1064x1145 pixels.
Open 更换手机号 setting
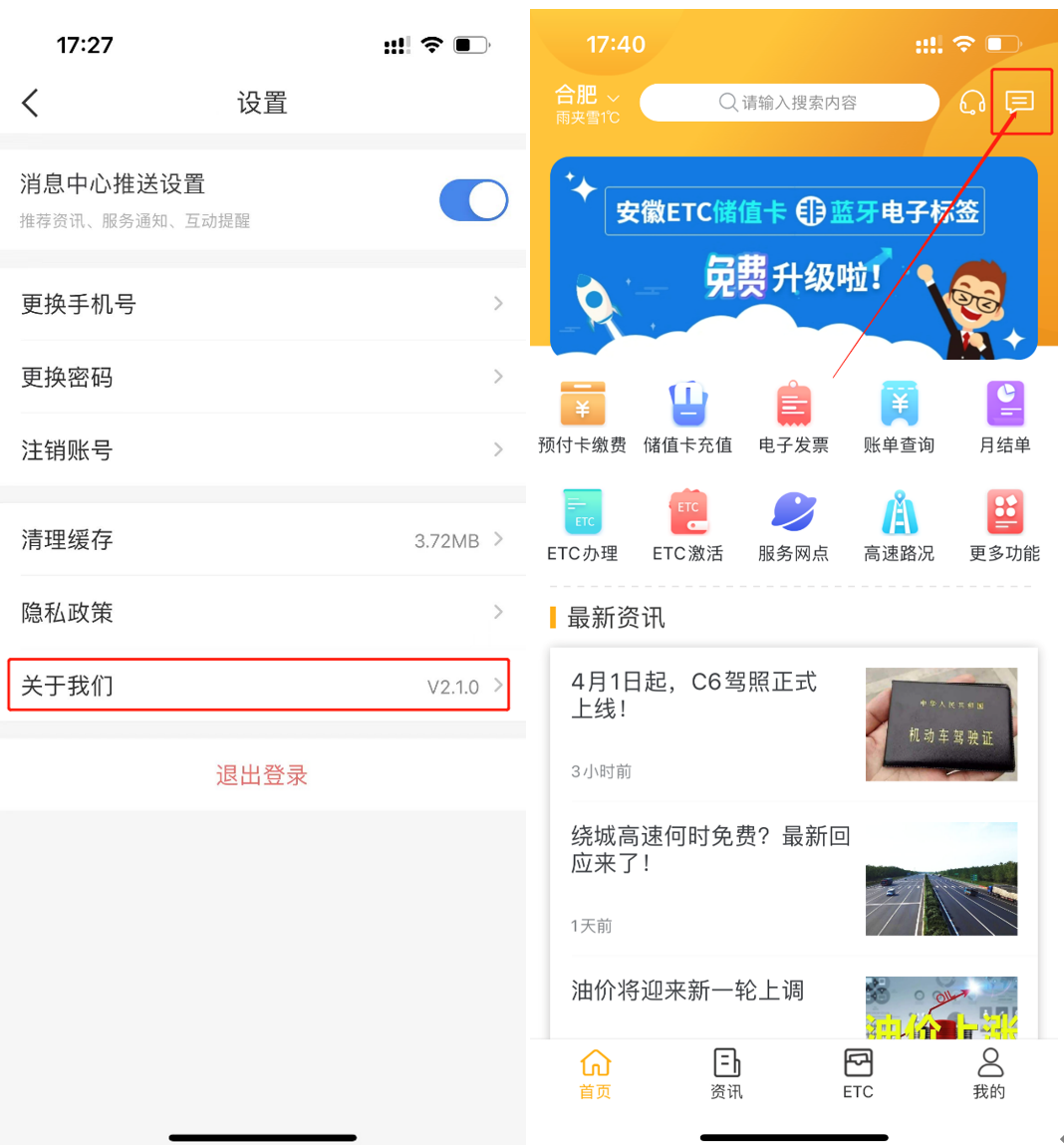click(x=263, y=304)
